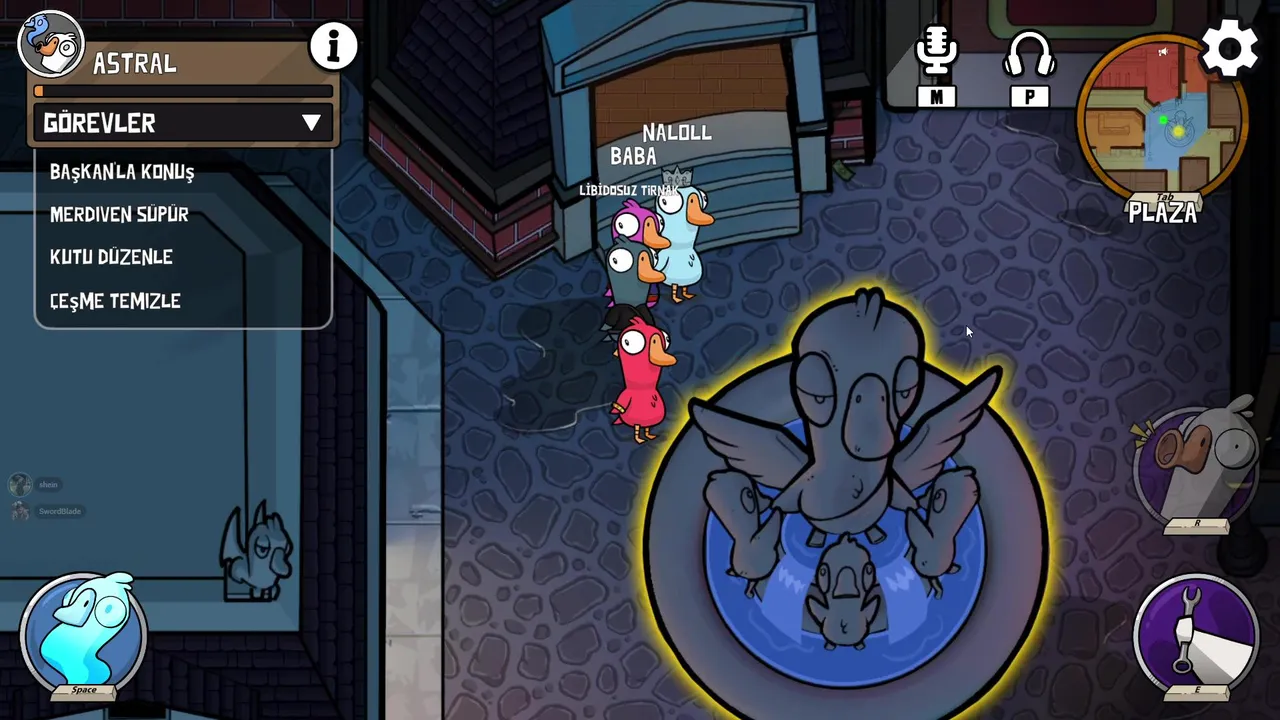Tap the wrench use button
This screenshot has height=720, width=1280.
1196,634
